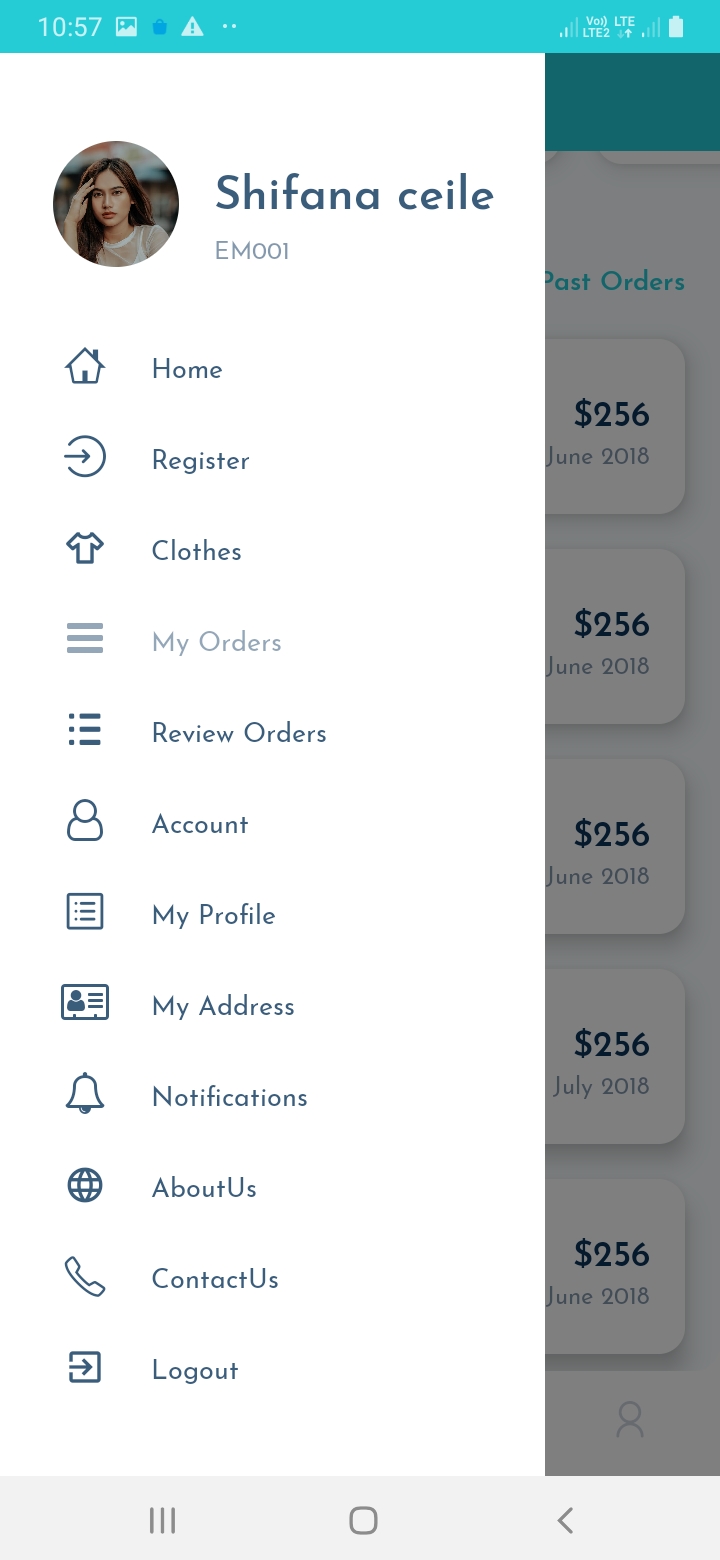Open the AboutUs page
Image resolution: width=720 pixels, height=1560 pixels.
[x=204, y=1188]
